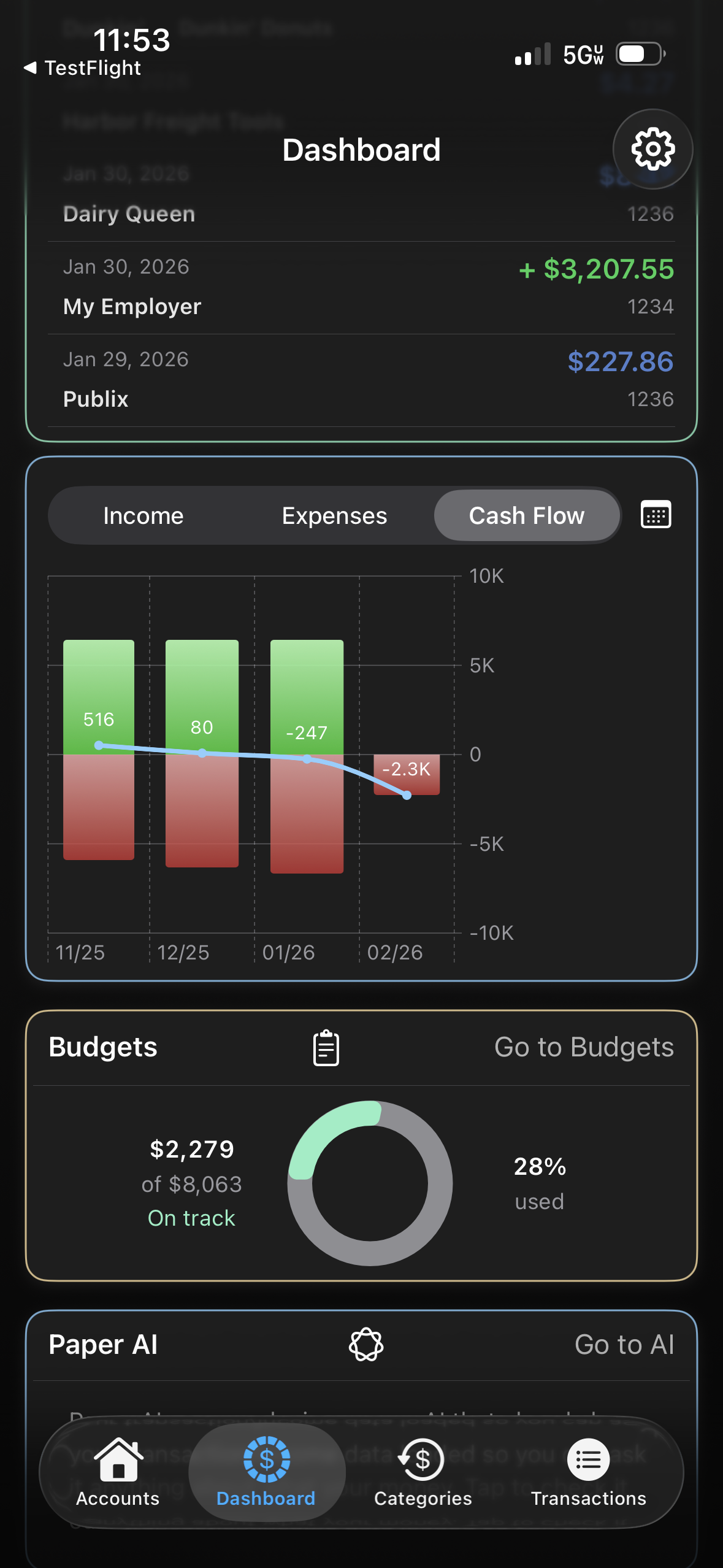The image size is (723, 1568).
Task: Open Go to Budgets
Action: 584,1047
